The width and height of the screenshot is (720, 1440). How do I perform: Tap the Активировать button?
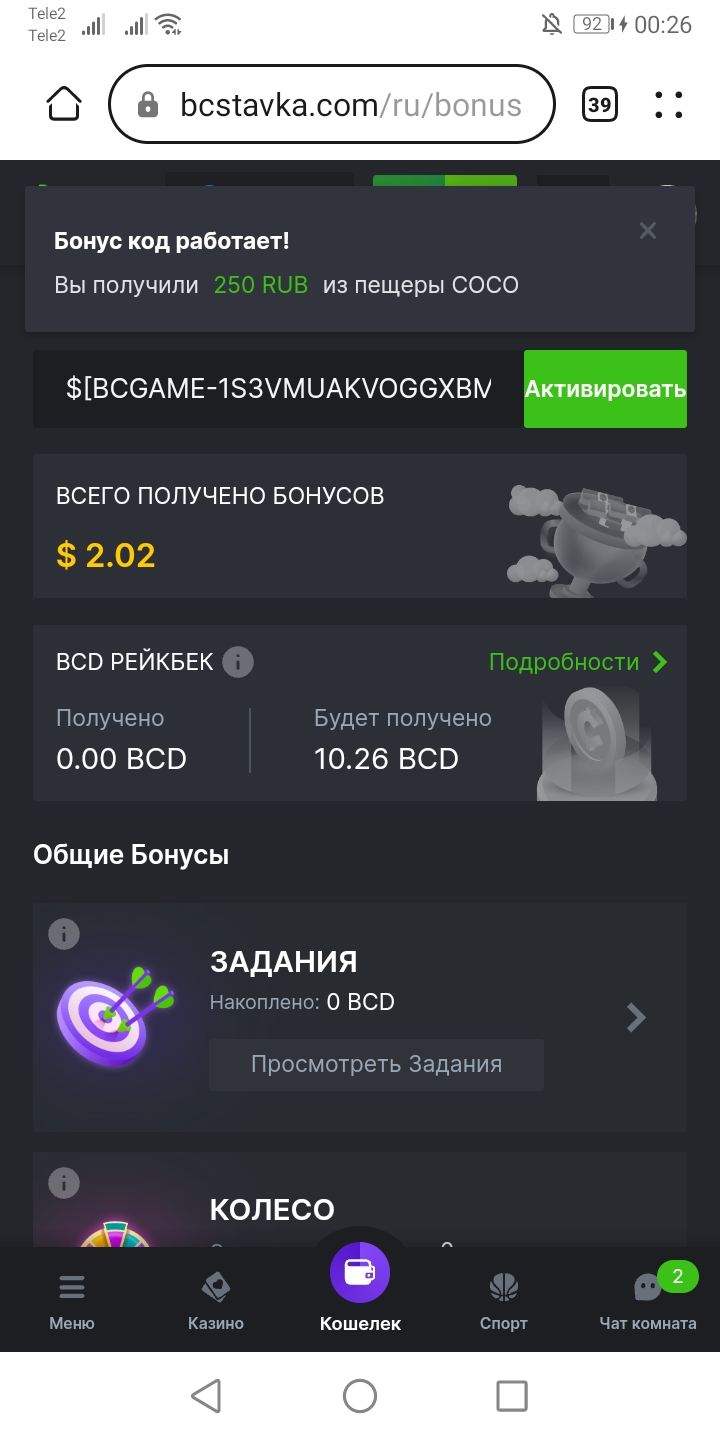(605, 389)
